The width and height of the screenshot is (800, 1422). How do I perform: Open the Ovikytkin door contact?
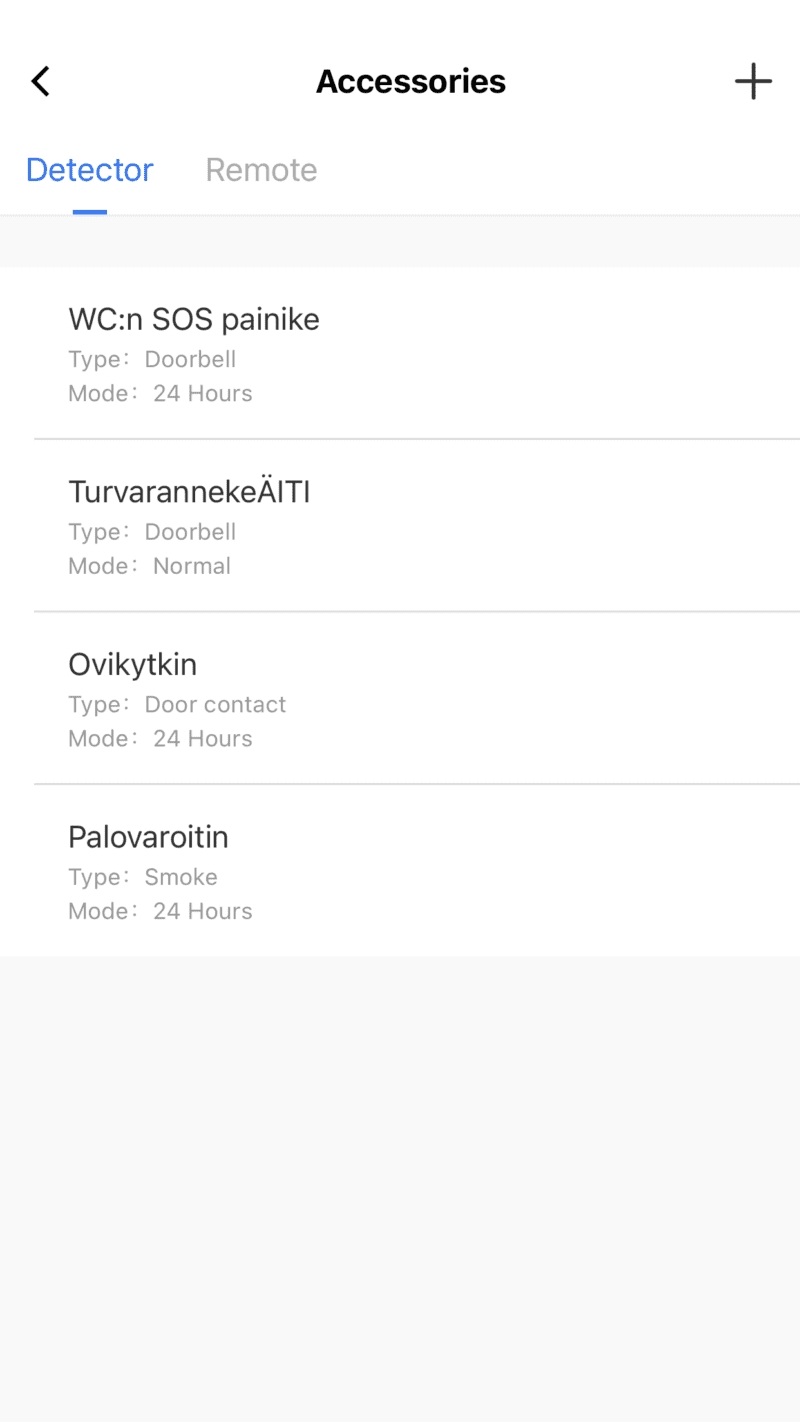click(x=400, y=699)
